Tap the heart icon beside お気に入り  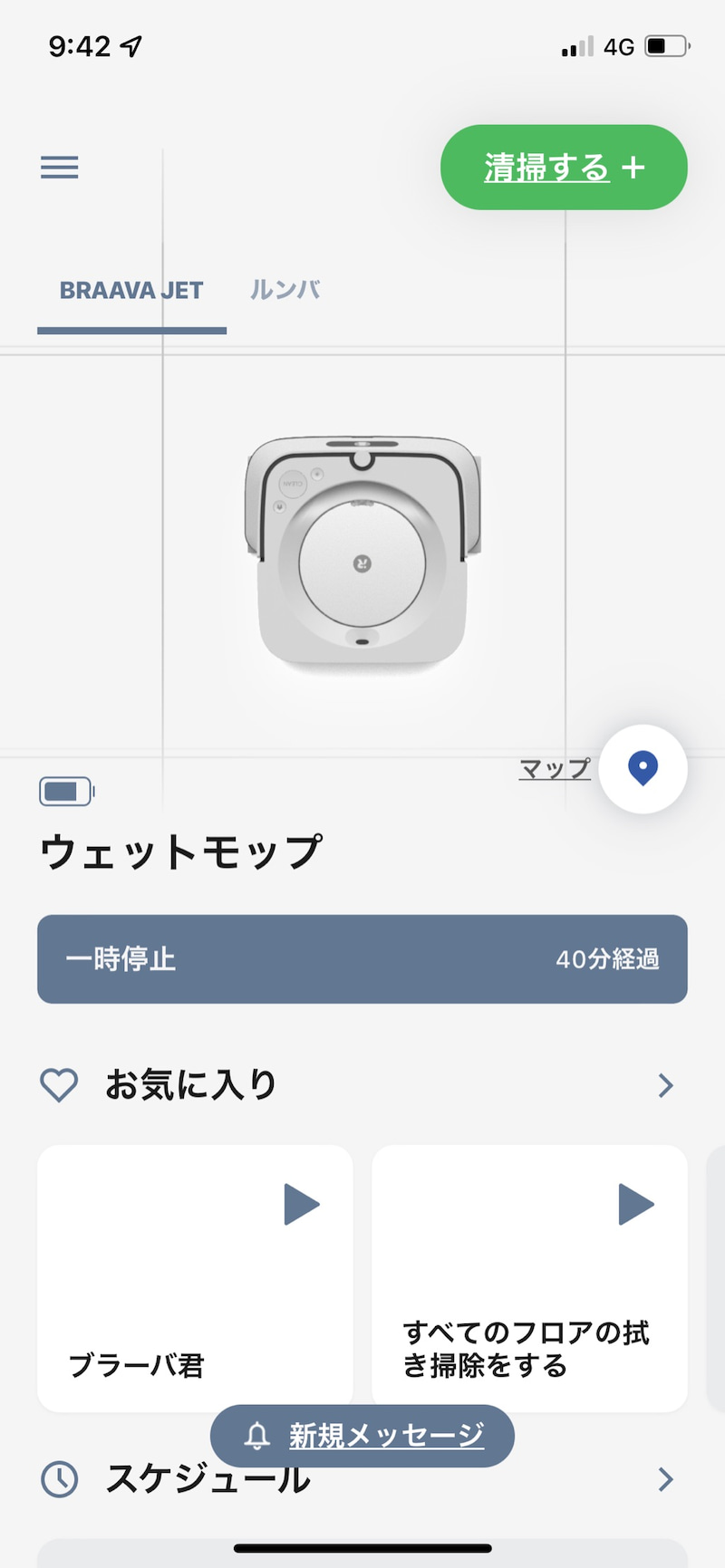pyautogui.click(x=58, y=1083)
